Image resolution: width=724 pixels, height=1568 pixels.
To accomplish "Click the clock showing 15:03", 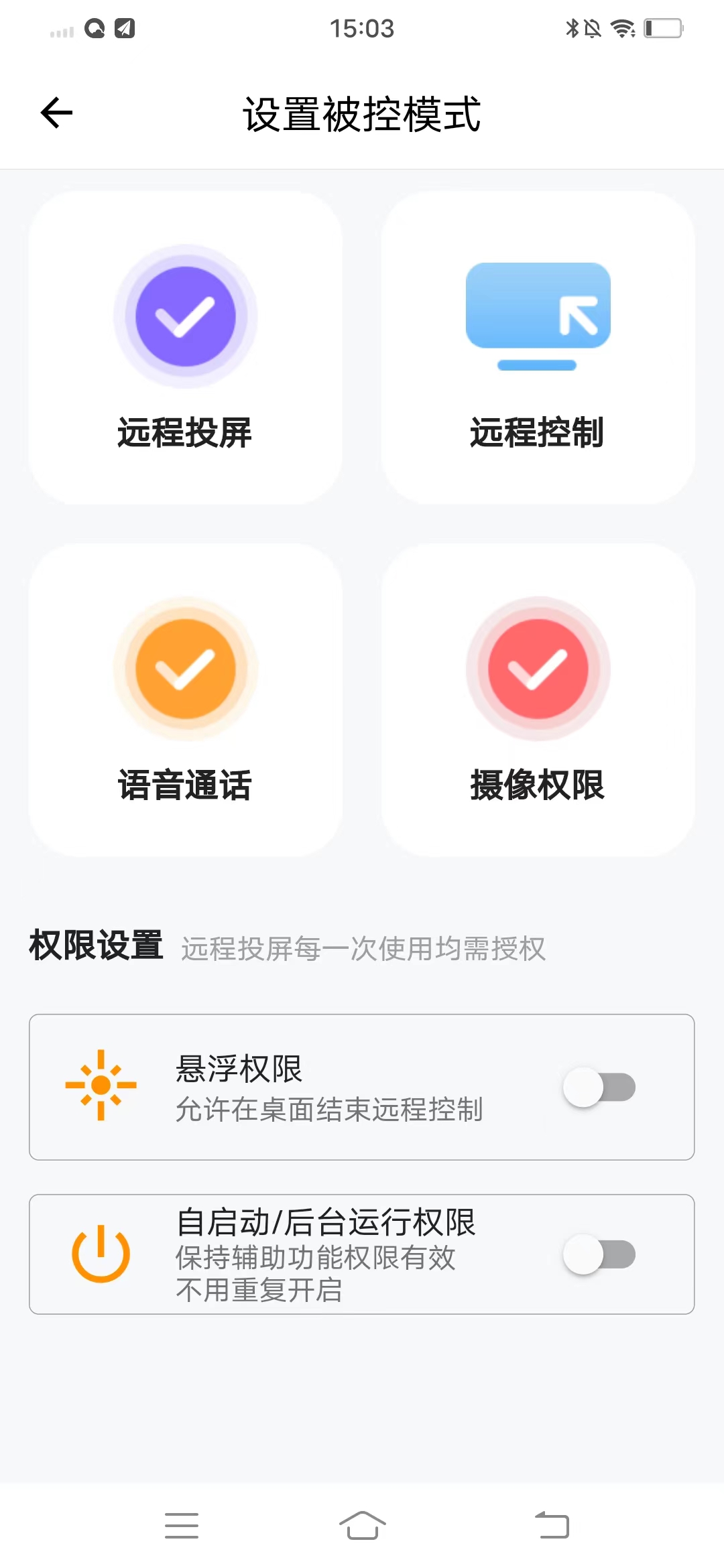I will coord(362,27).
